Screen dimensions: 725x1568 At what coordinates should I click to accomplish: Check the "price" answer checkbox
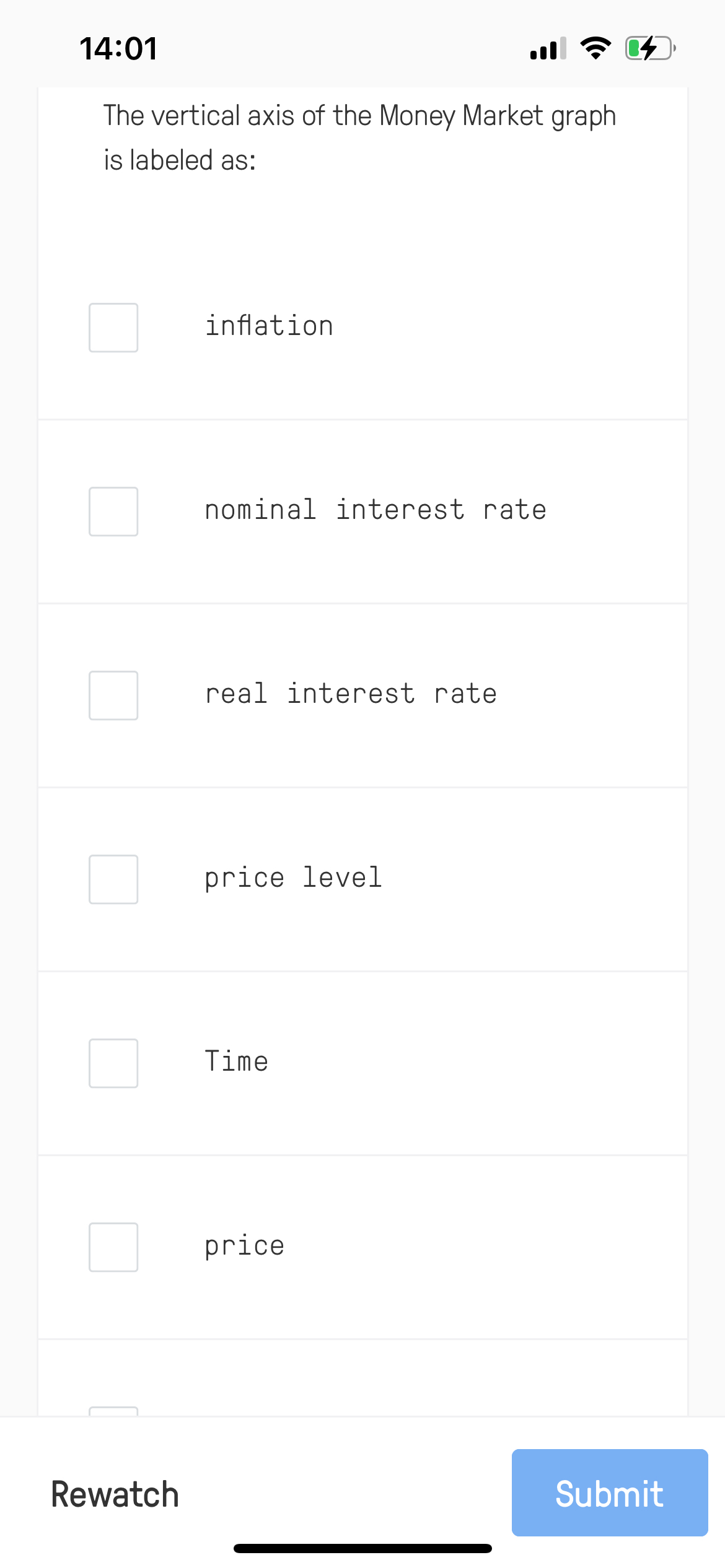(x=113, y=1247)
